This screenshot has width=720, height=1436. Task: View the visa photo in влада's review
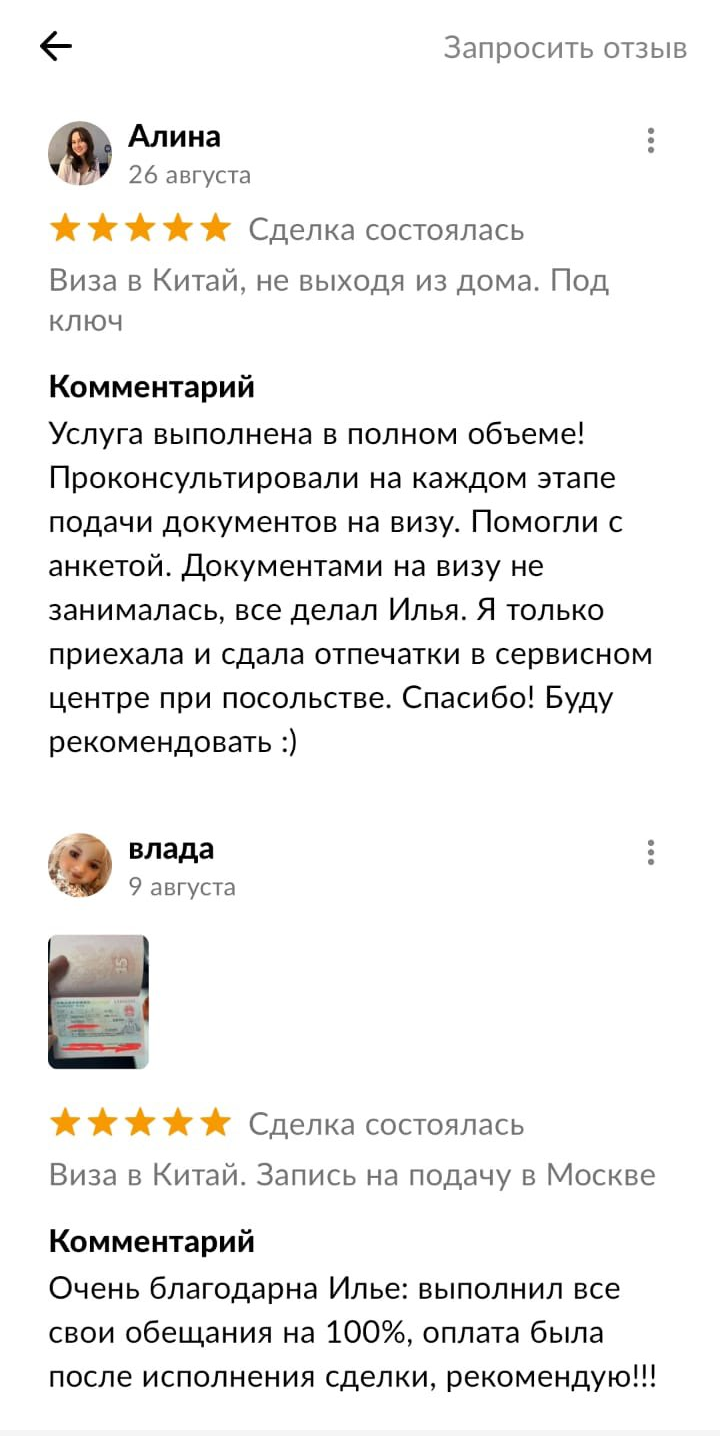[98, 1002]
